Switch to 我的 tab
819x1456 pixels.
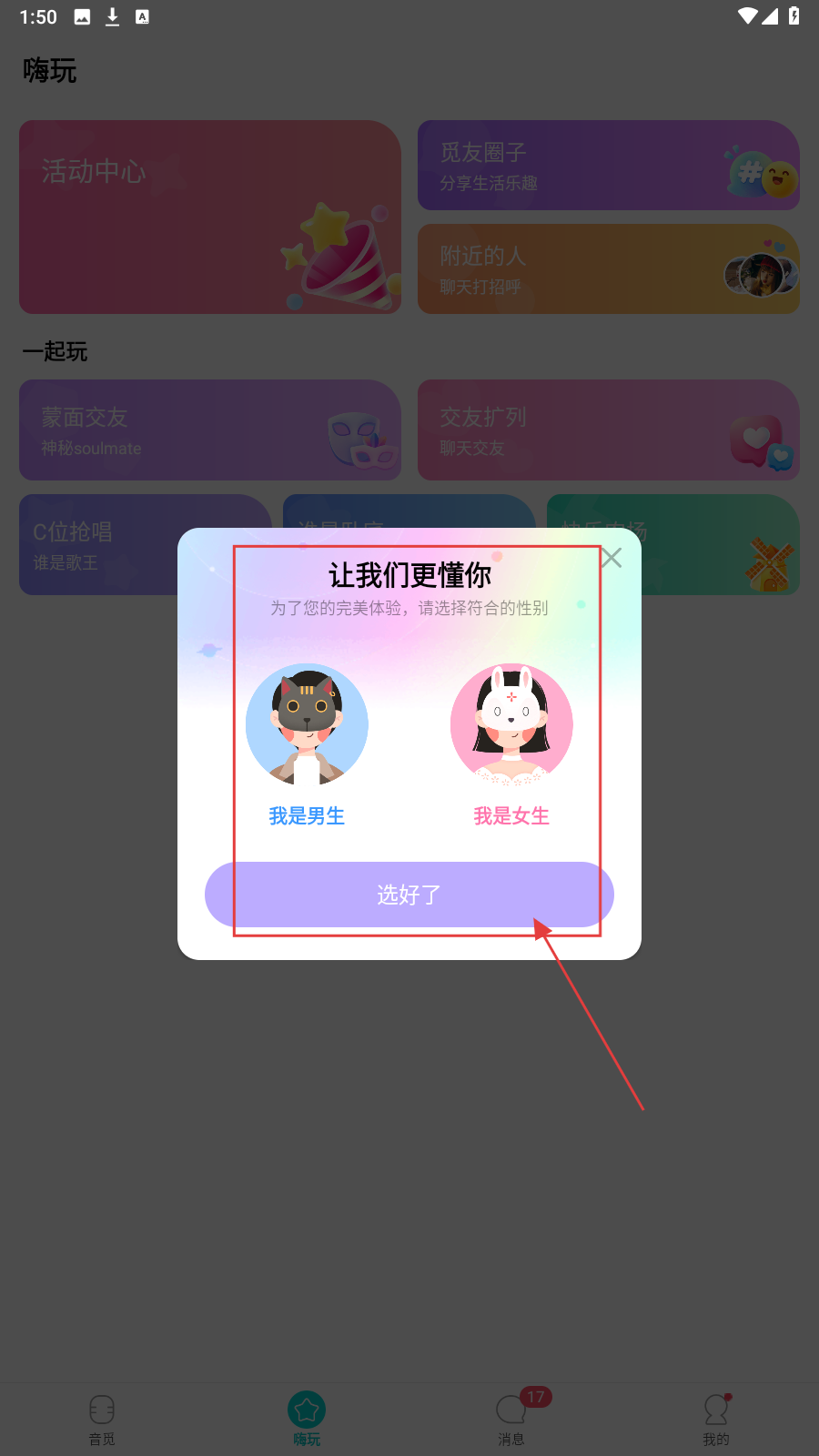tap(716, 1419)
